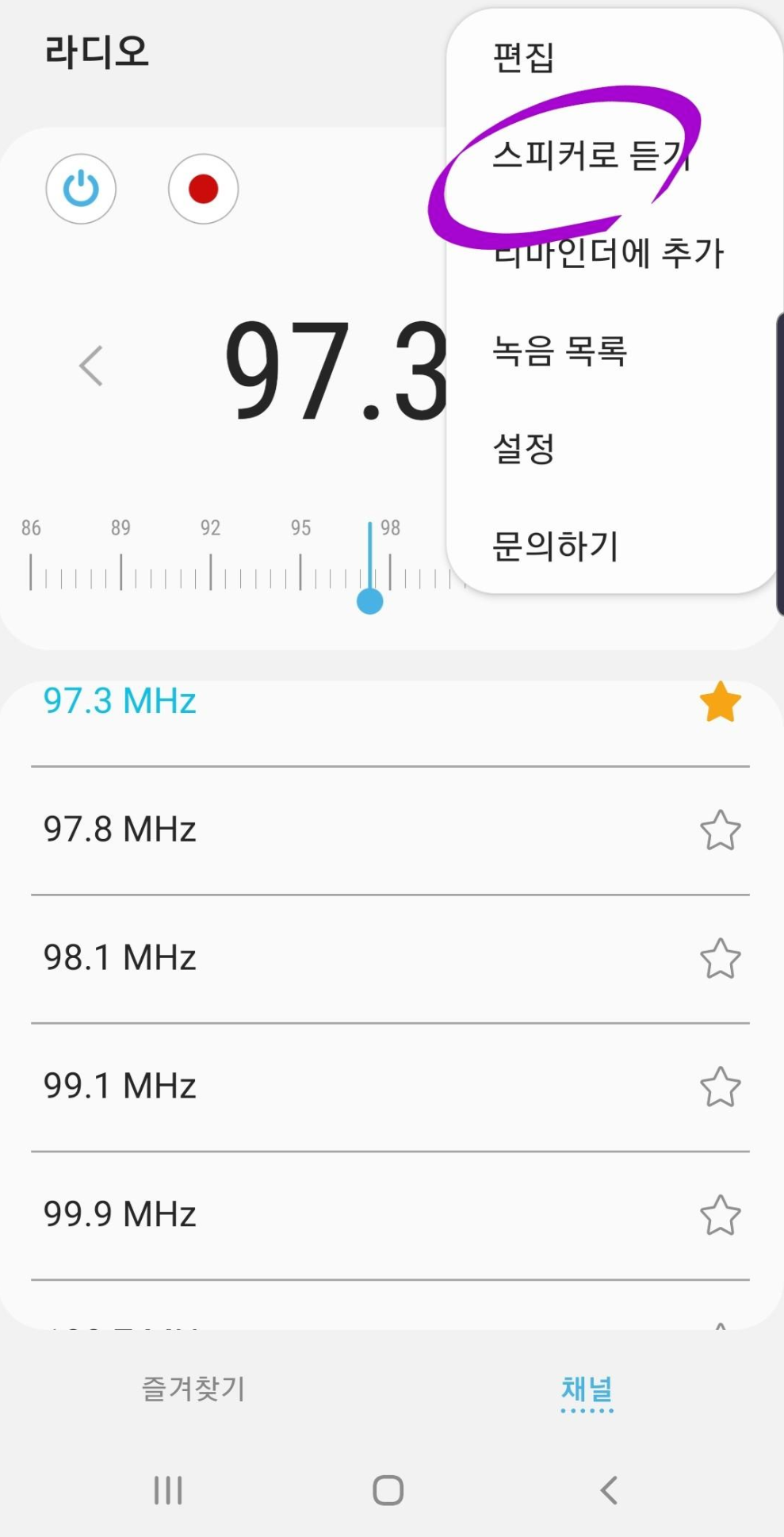Viewport: 784px width, 1537px height.
Task: Go back with the system back button
Action: (609, 1490)
